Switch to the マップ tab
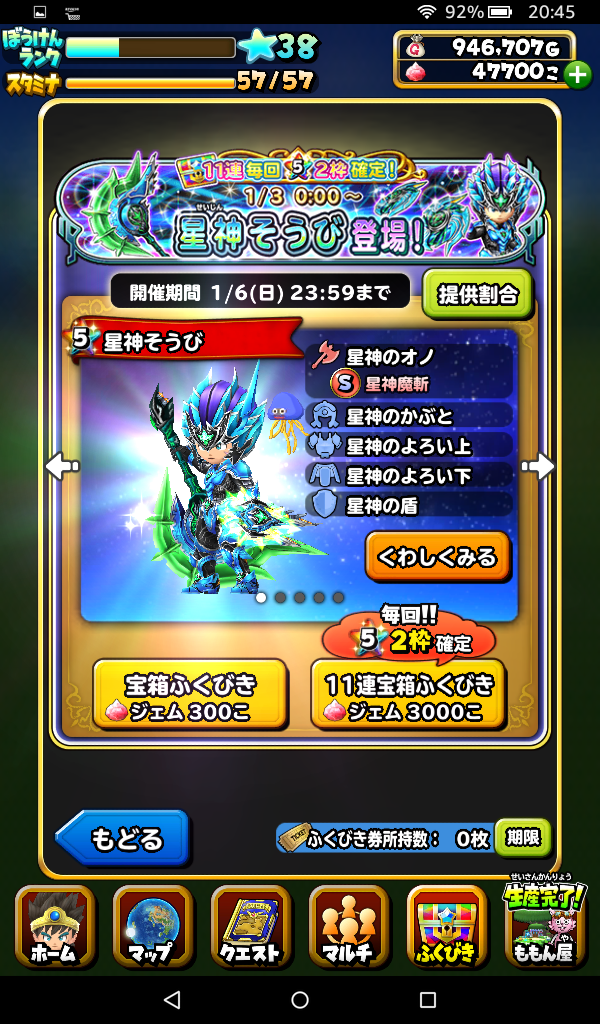600x1024 pixels. [x=152, y=927]
